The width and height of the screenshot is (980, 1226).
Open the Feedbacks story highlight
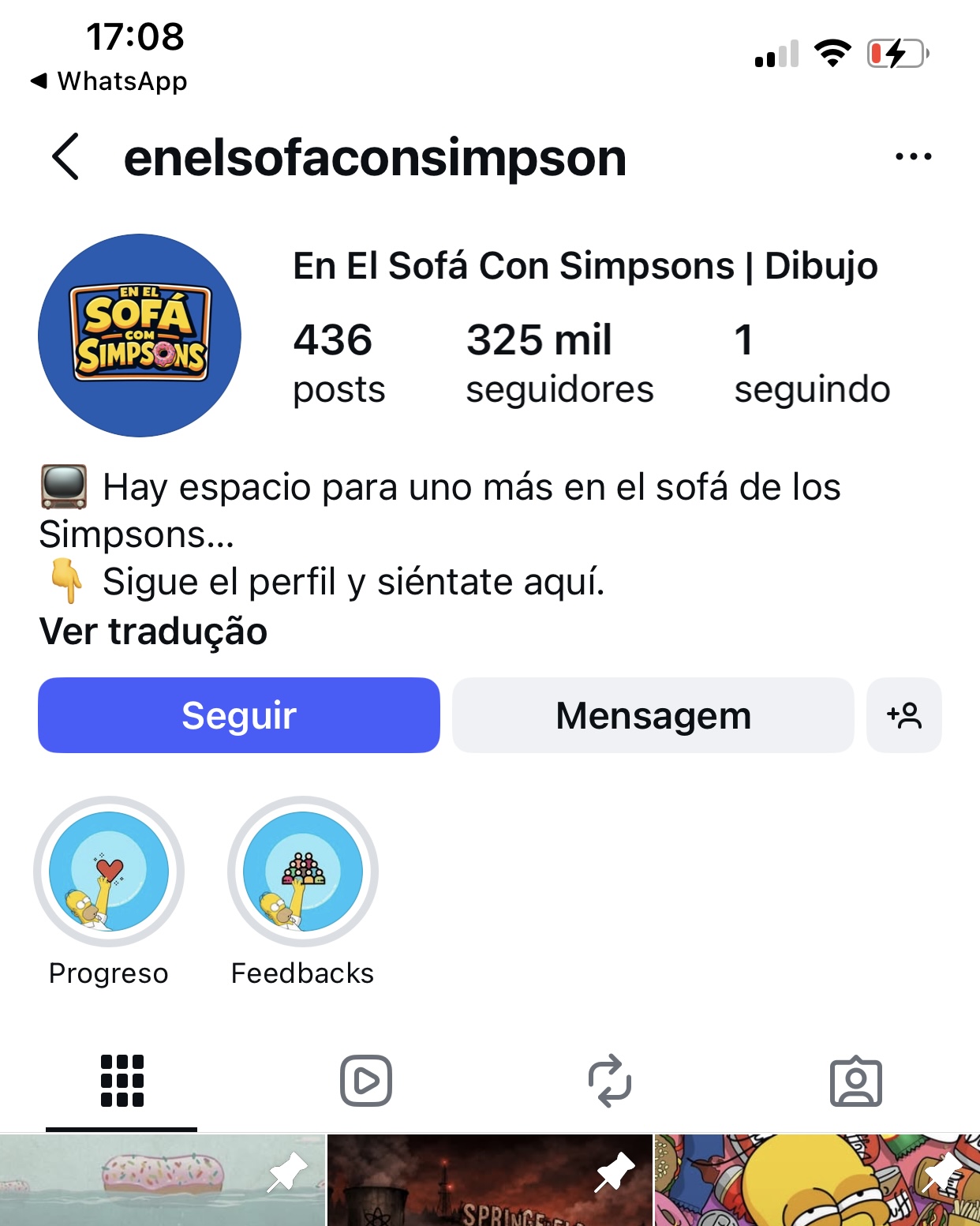tap(302, 872)
